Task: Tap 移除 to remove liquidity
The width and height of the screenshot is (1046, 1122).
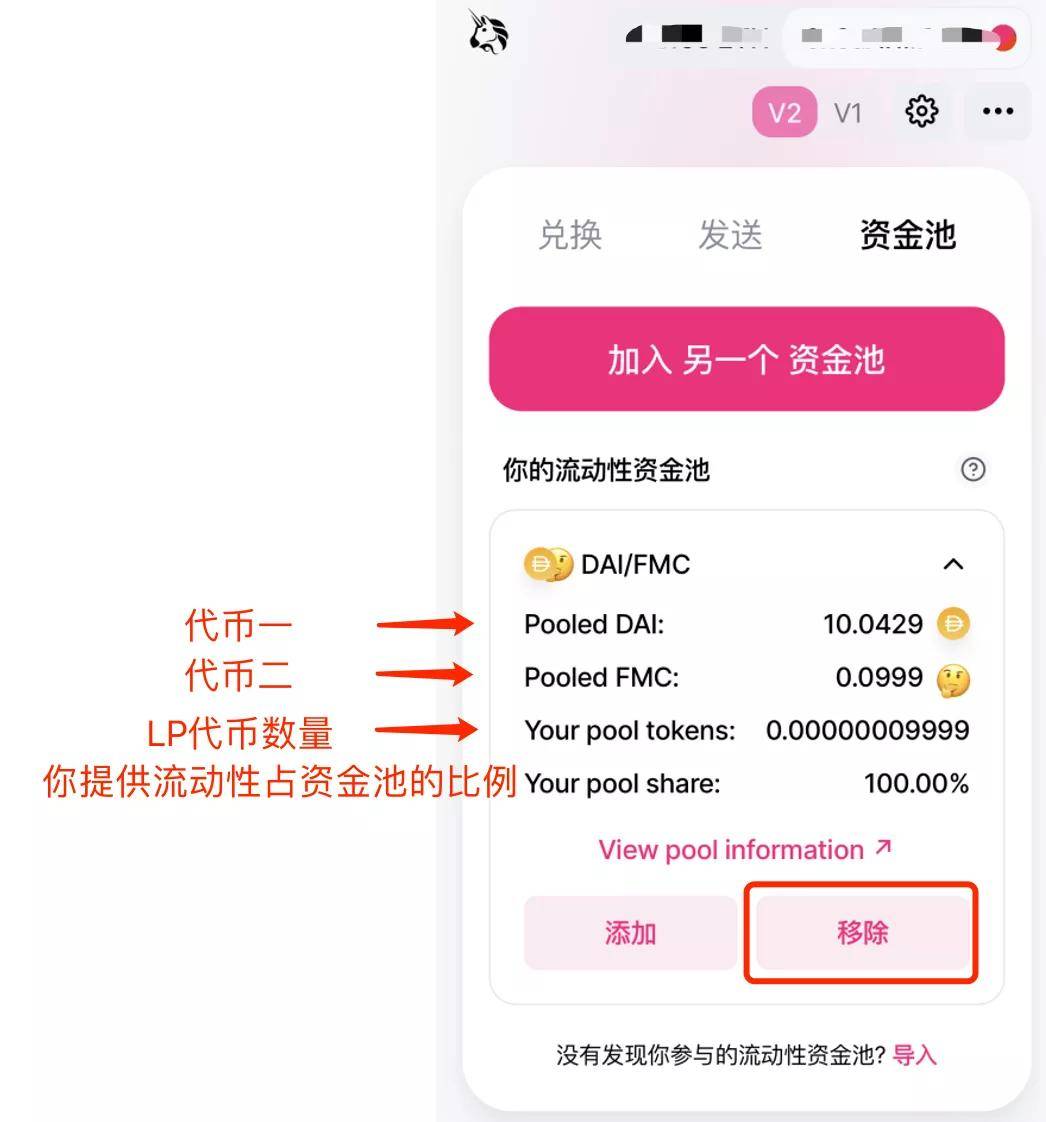Action: (x=862, y=933)
